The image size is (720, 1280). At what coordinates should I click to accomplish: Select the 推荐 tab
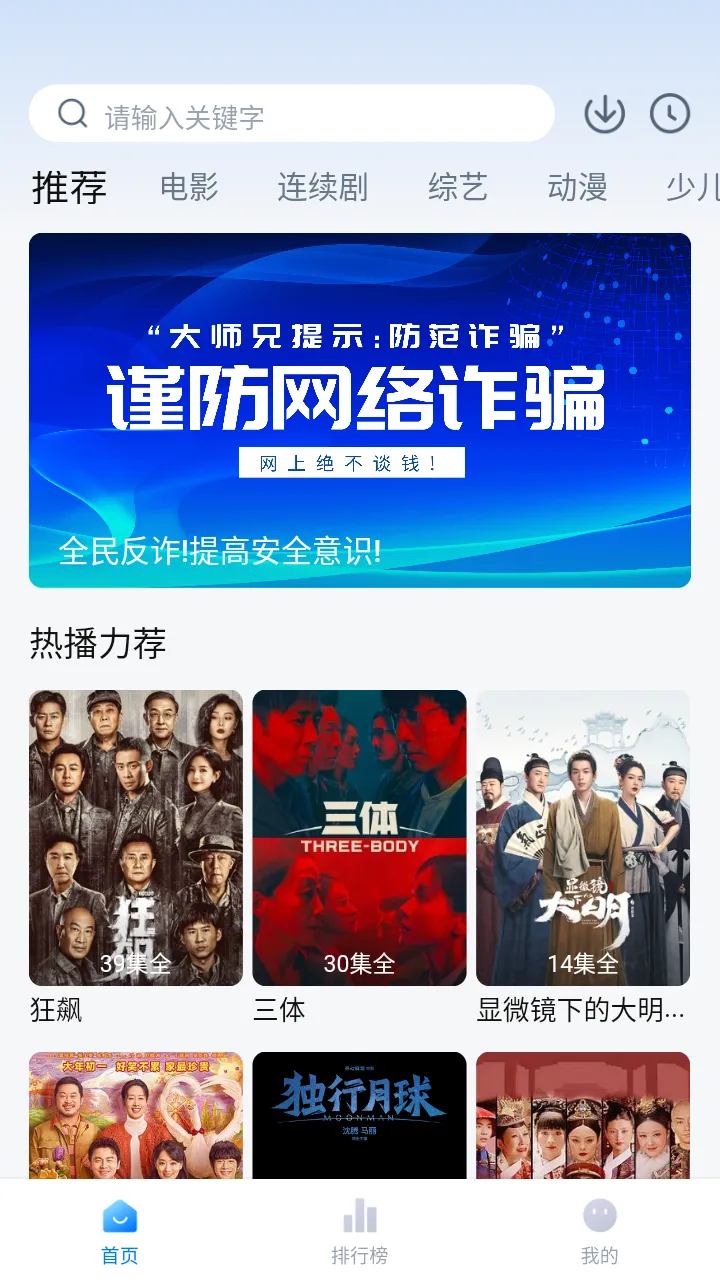69,187
